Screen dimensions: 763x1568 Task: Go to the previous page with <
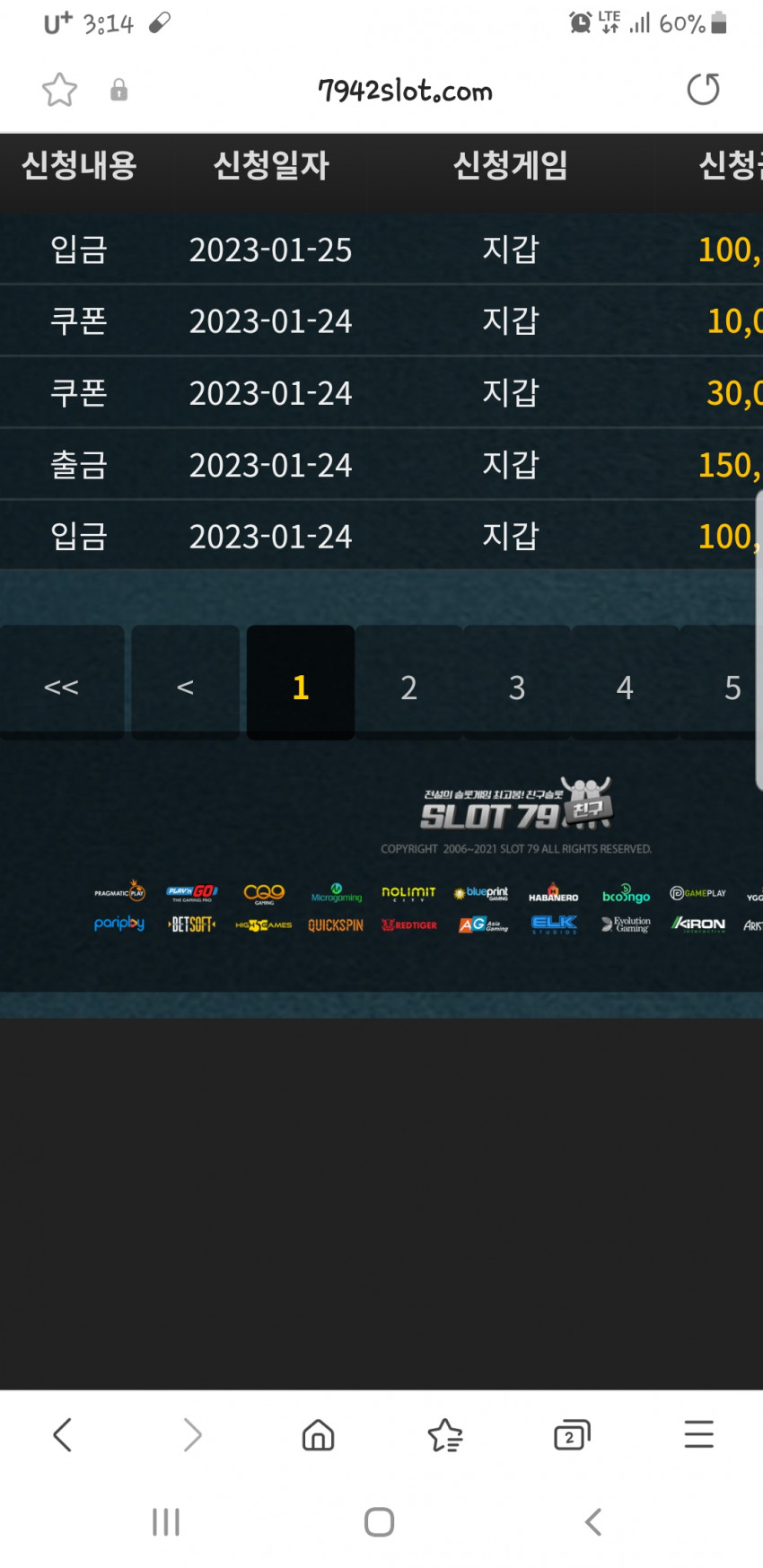pyautogui.click(x=185, y=687)
